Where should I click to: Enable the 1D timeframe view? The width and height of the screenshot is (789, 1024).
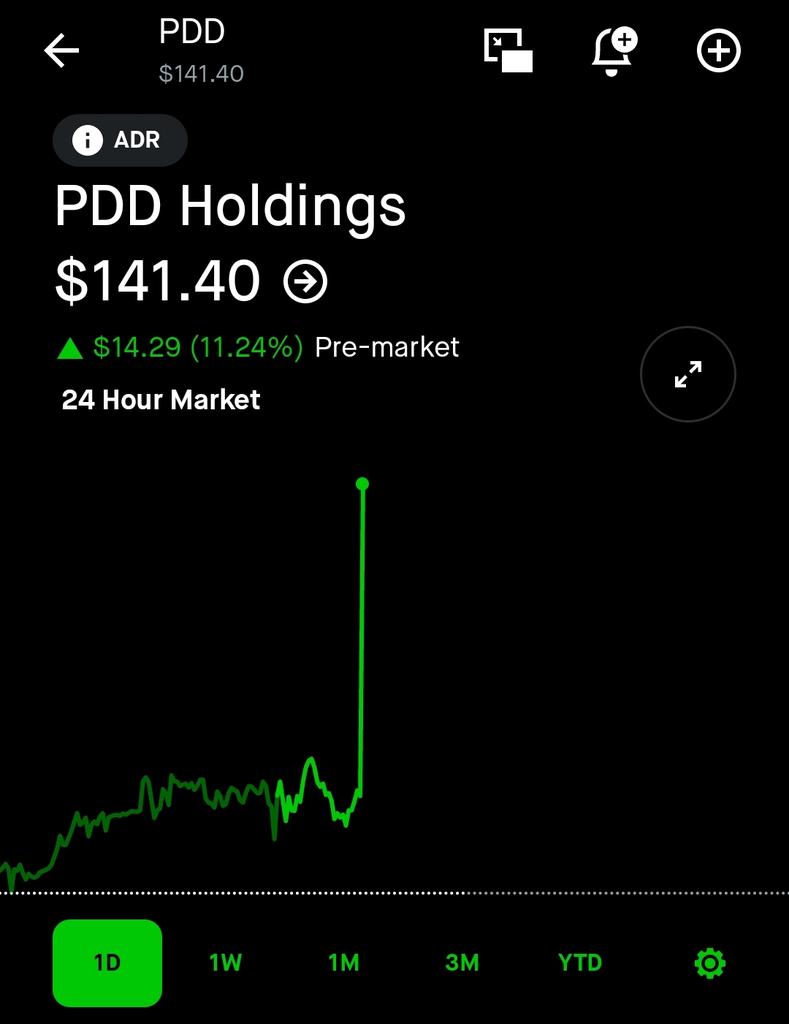[107, 962]
